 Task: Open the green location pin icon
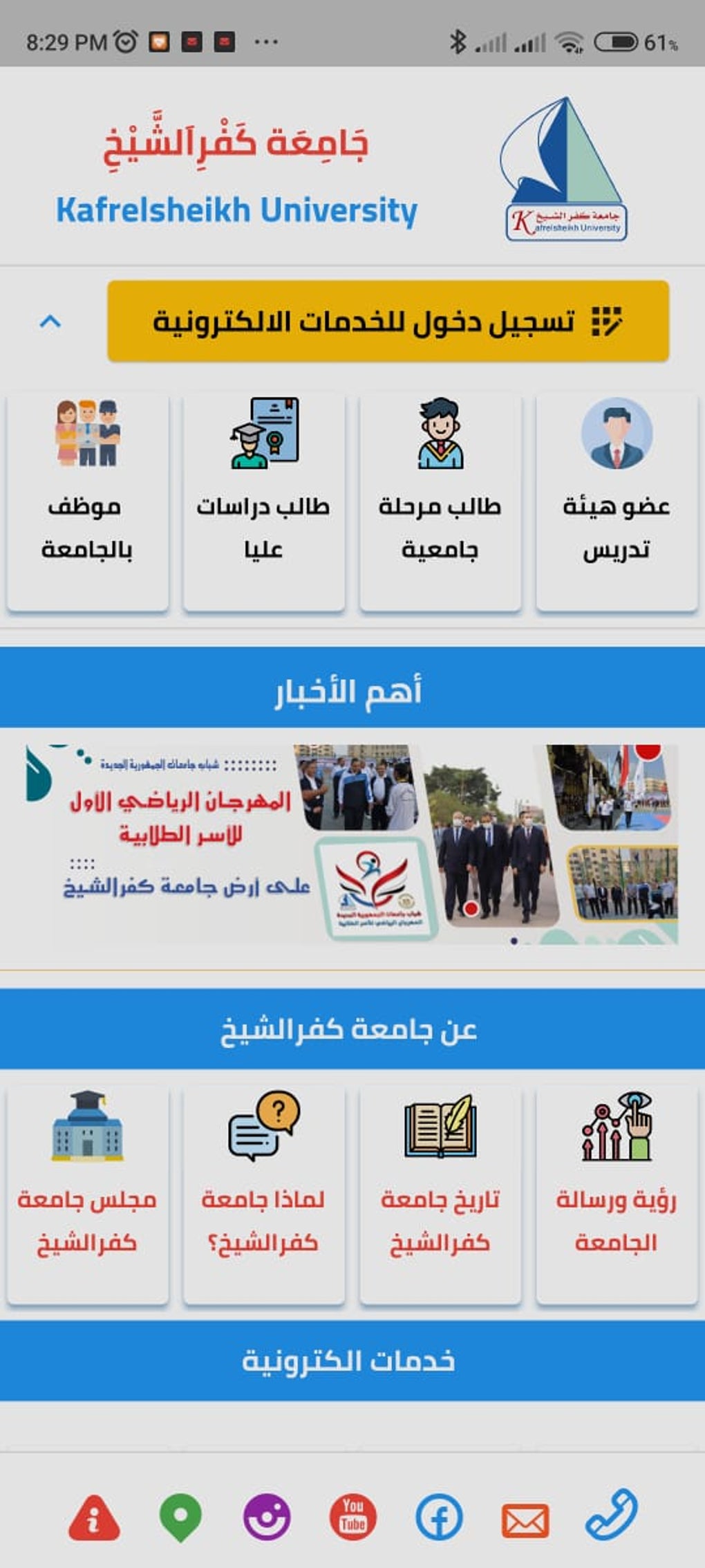pos(180,1518)
